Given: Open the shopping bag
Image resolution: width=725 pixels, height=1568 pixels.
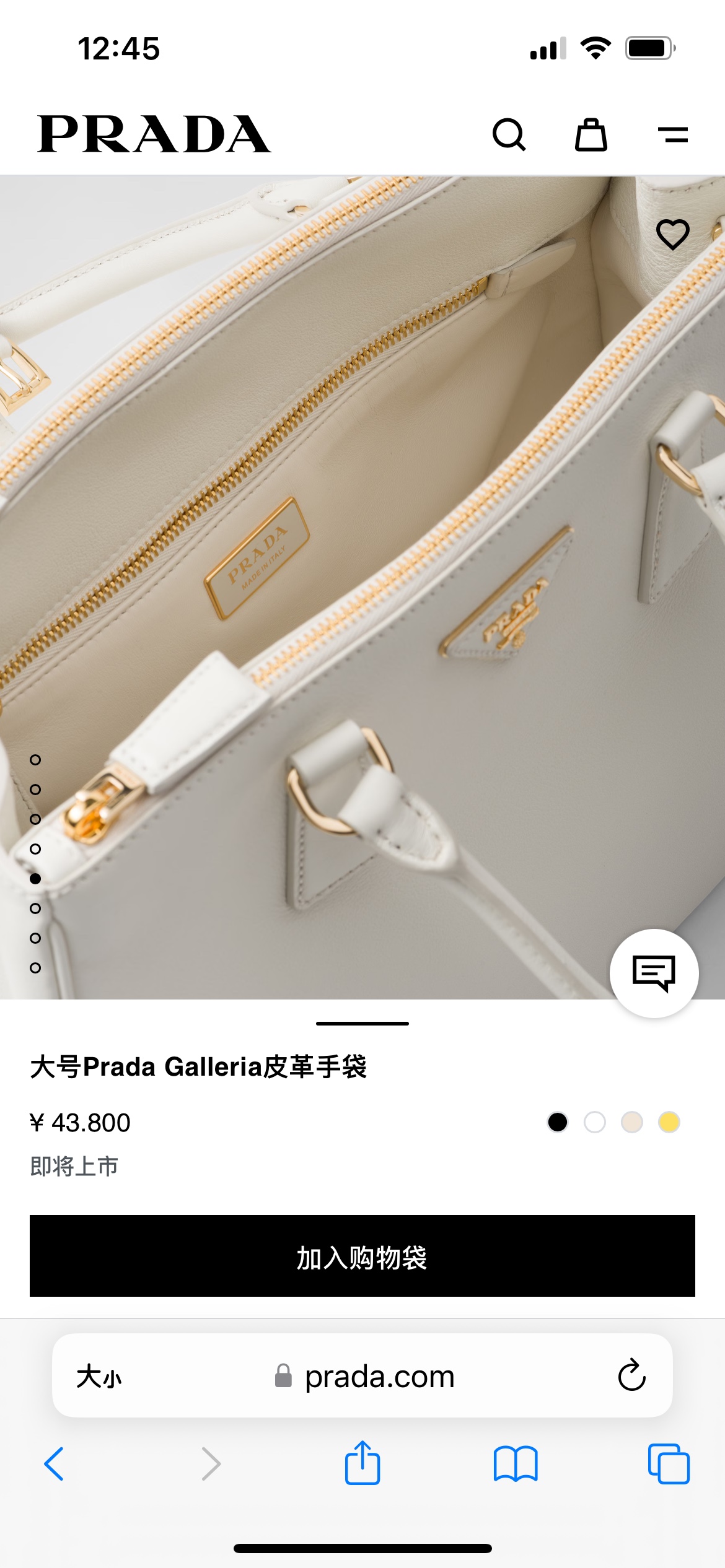Looking at the screenshot, I should click(591, 134).
